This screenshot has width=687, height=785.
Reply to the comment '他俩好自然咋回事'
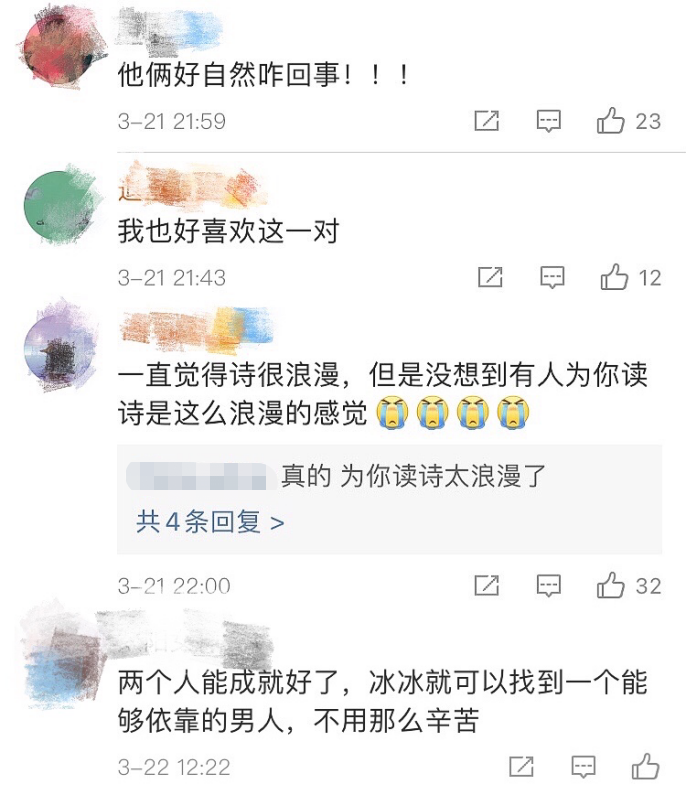pos(548,122)
